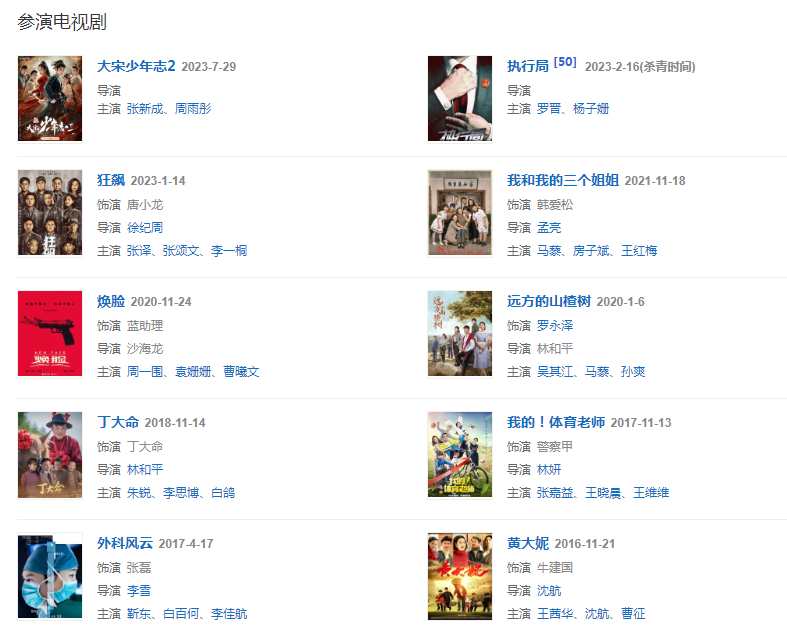The width and height of the screenshot is (787, 634).
Task: Open the 狂飙 drama page
Action: coord(110,180)
